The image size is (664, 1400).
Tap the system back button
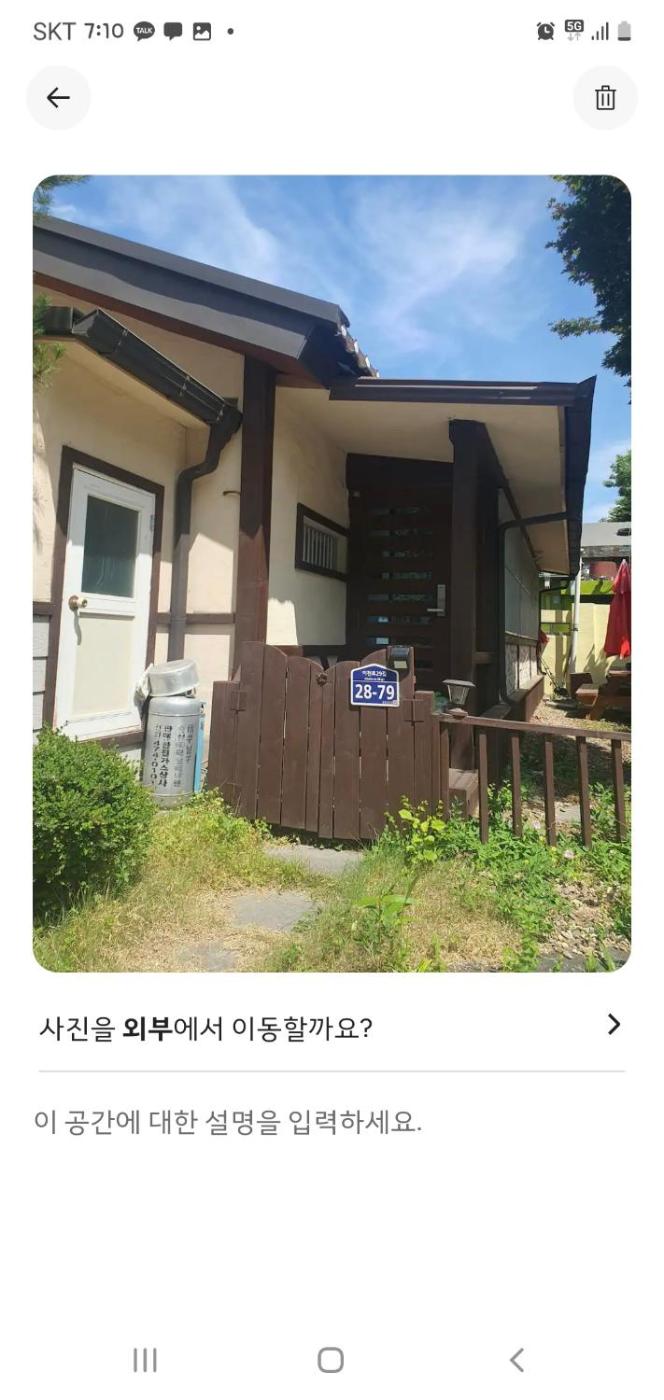pos(516,1360)
